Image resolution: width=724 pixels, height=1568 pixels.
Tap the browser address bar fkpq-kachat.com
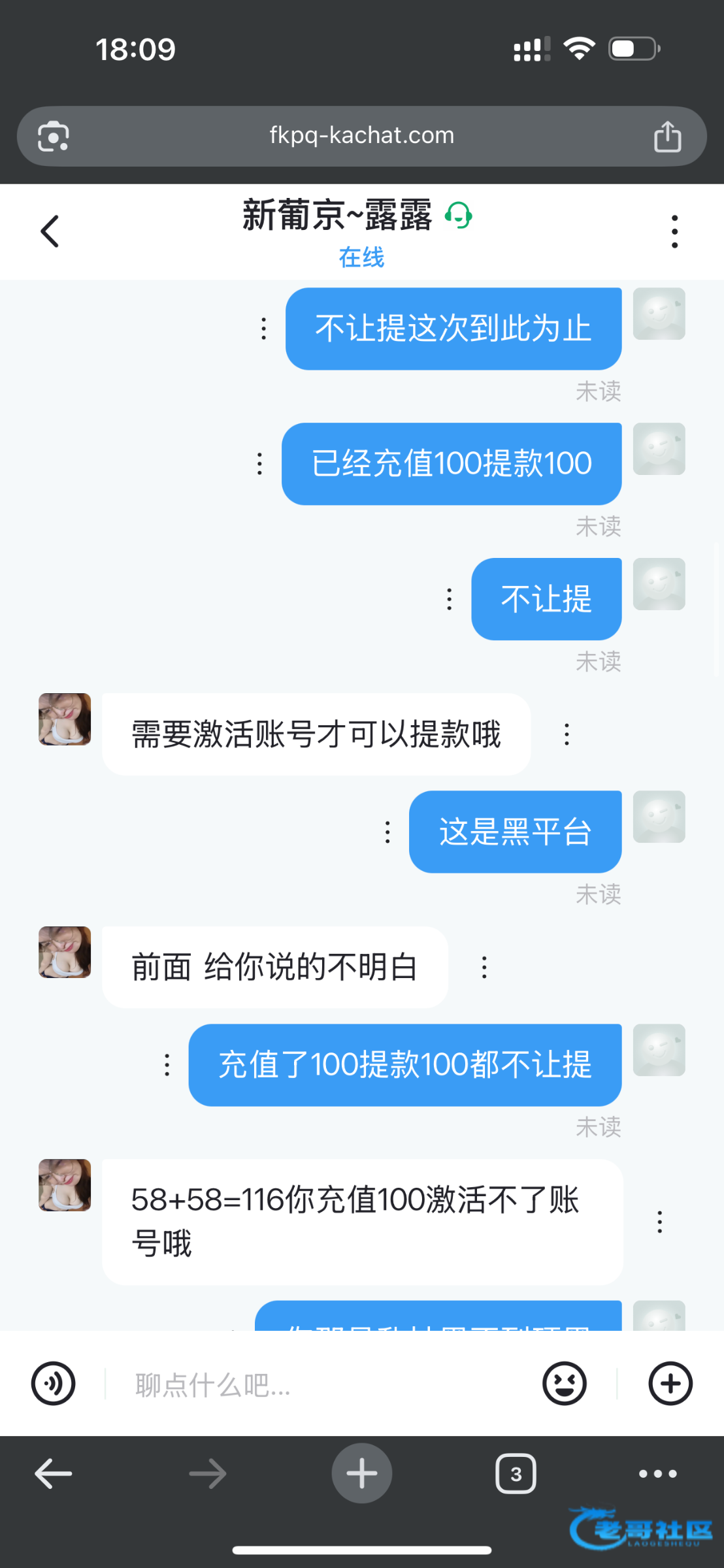click(x=361, y=136)
